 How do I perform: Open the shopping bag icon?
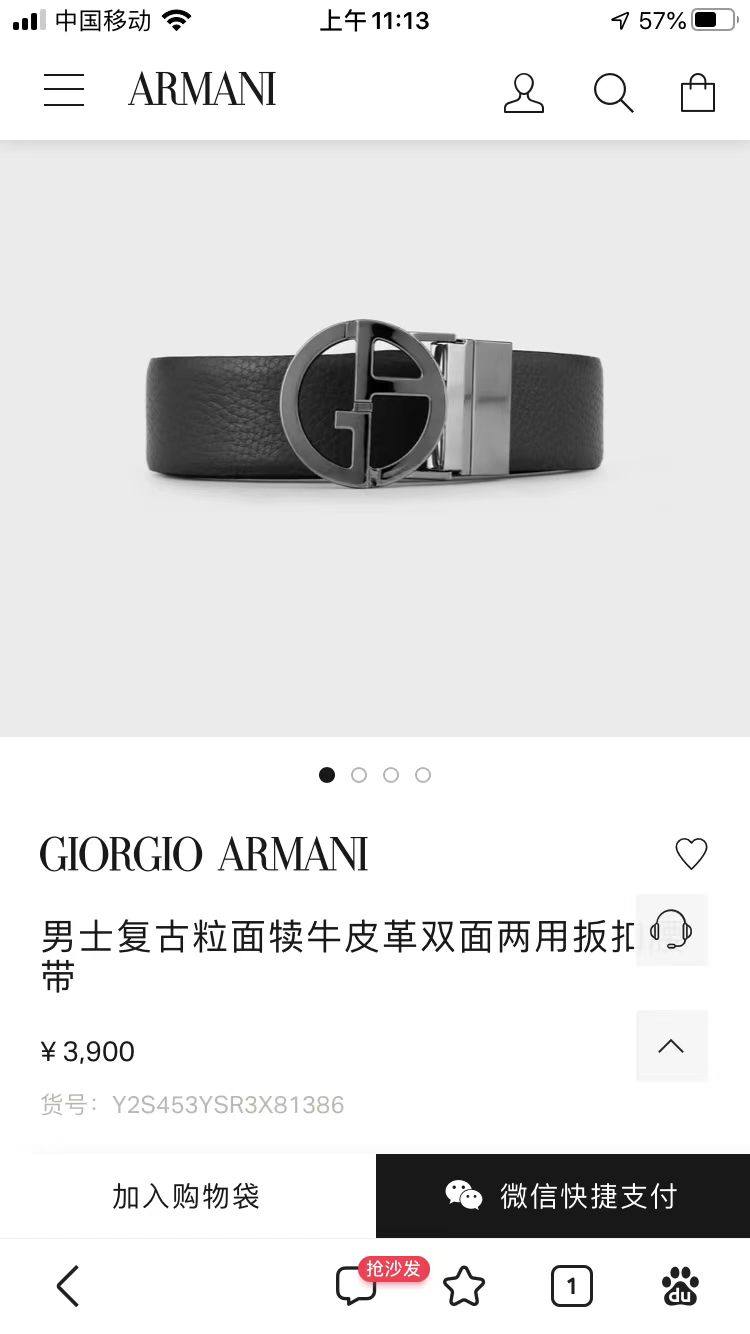tap(699, 93)
